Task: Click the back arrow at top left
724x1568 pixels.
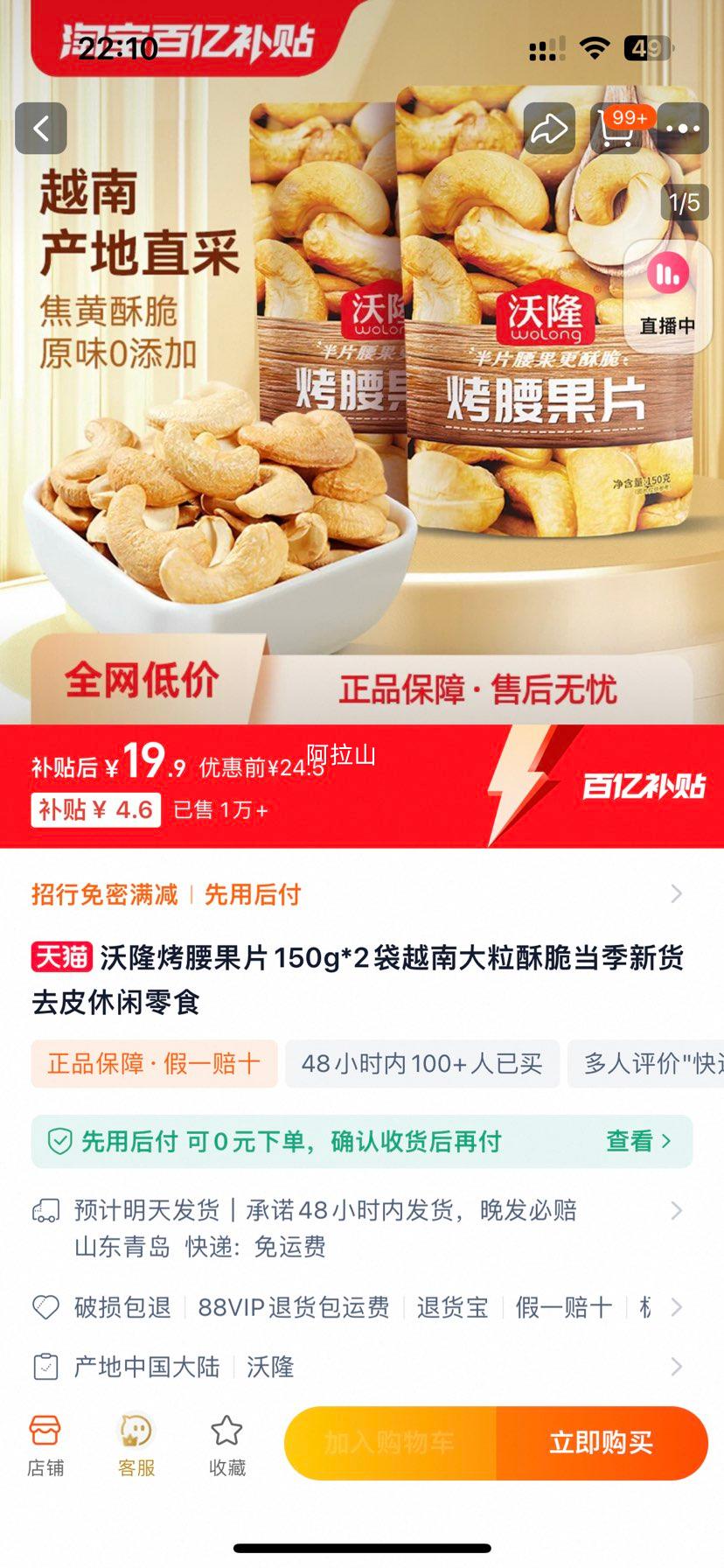Action: pyautogui.click(x=40, y=128)
